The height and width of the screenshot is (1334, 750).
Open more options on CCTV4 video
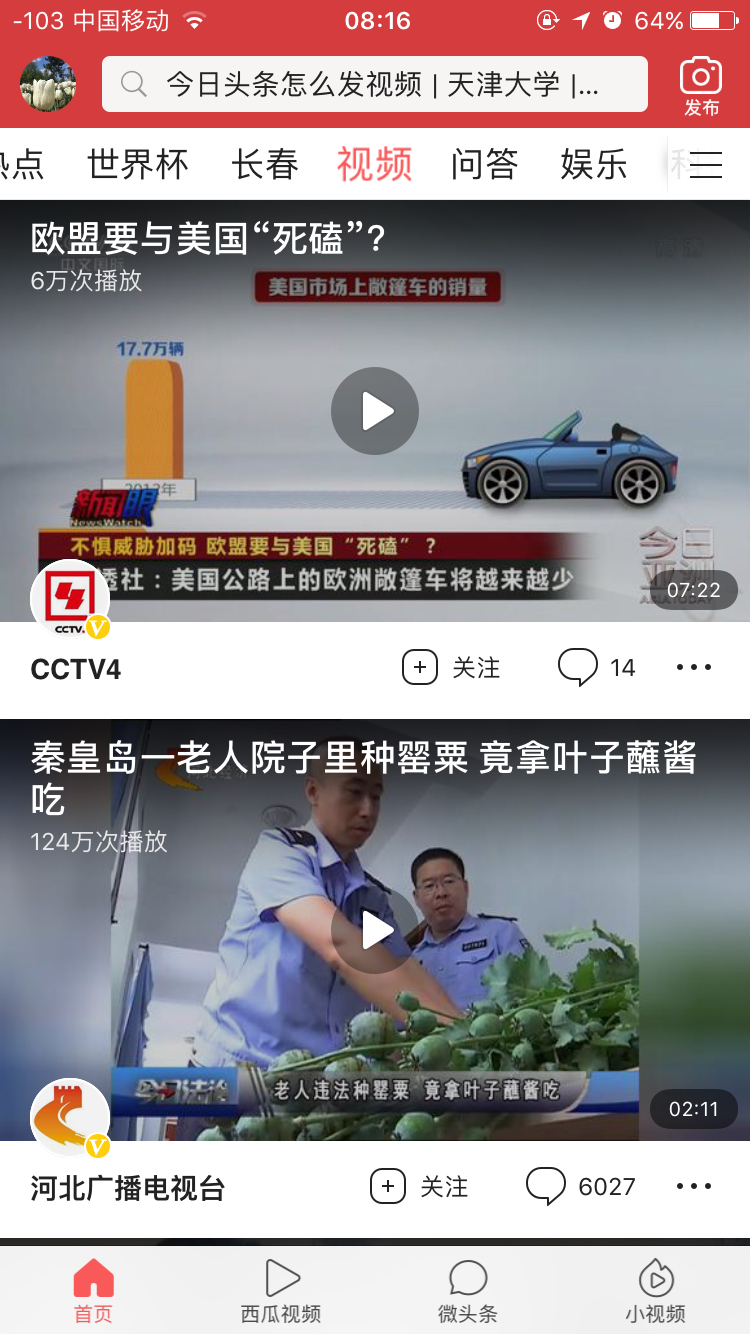[693, 666]
